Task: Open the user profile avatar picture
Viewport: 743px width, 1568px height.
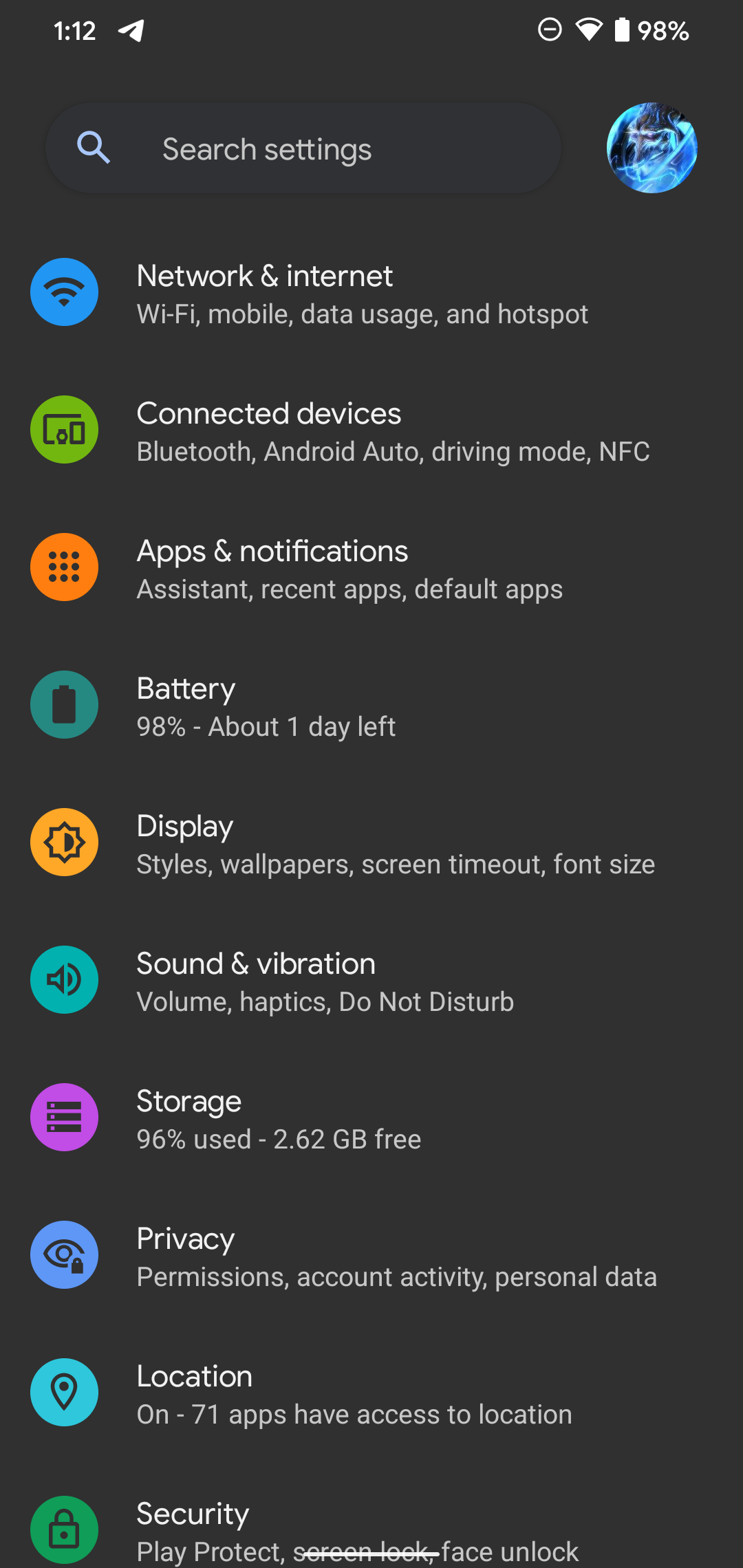Action: point(652,147)
